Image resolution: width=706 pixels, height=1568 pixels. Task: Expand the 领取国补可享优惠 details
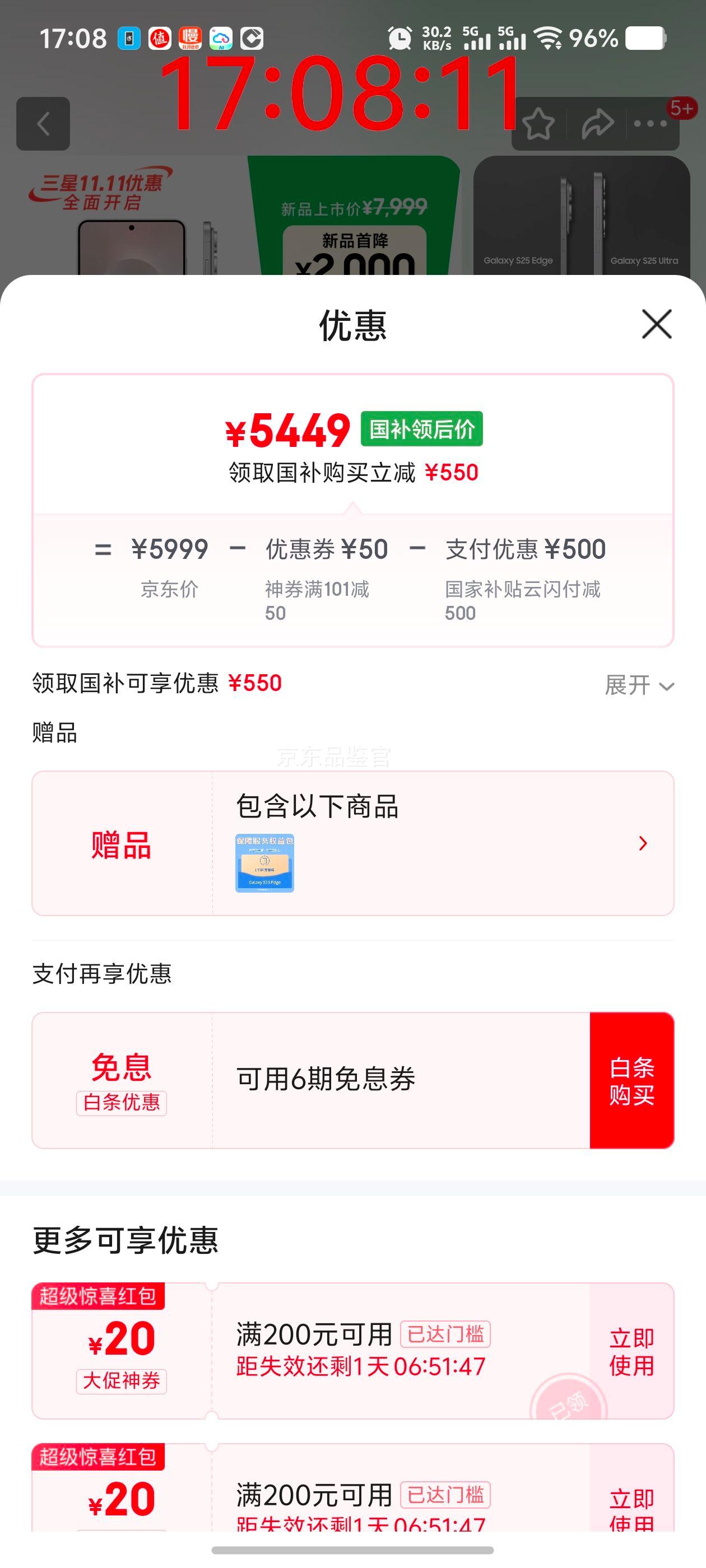638,685
